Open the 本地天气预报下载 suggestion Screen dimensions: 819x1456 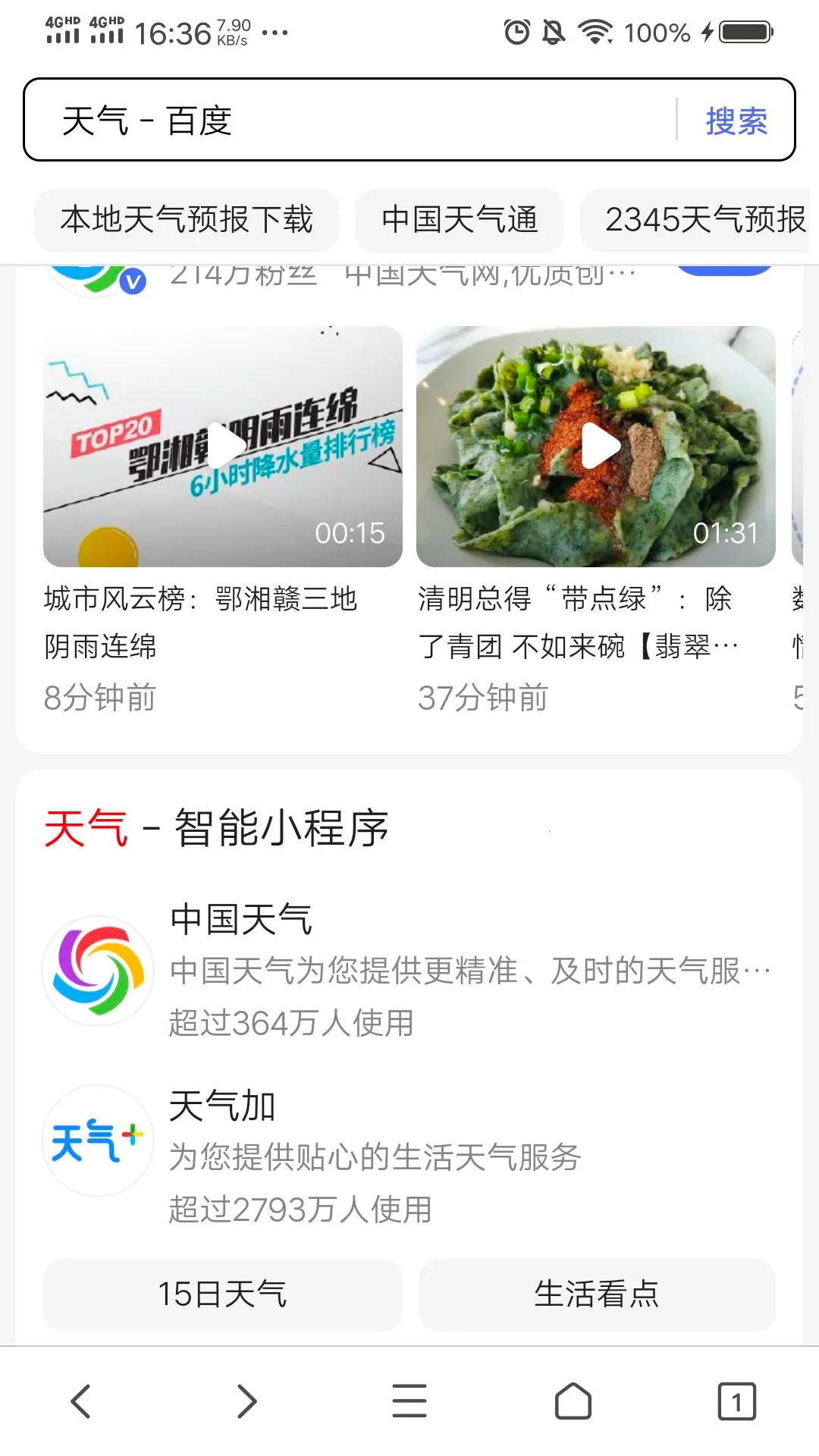click(x=187, y=221)
